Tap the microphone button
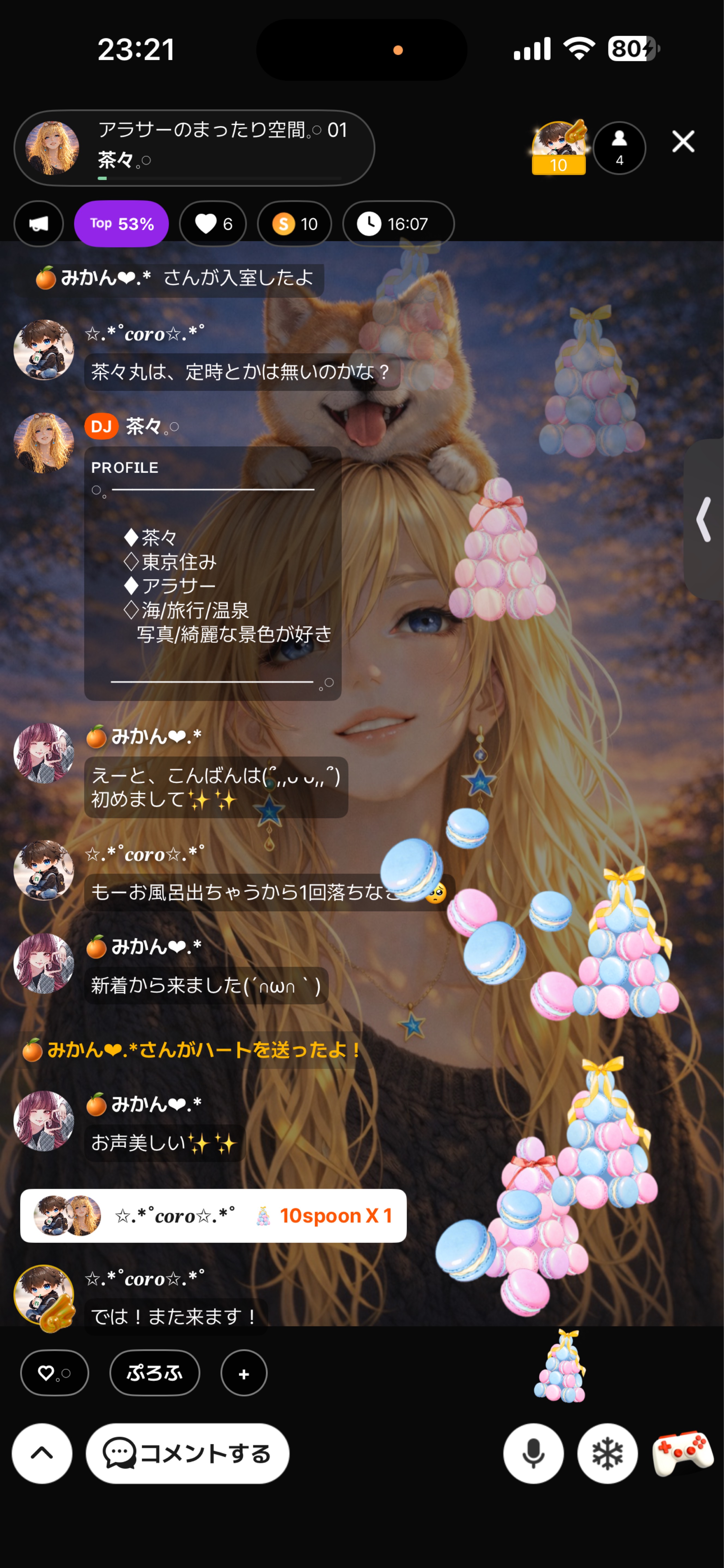This screenshot has height=1568, width=724. pyautogui.click(x=533, y=1454)
